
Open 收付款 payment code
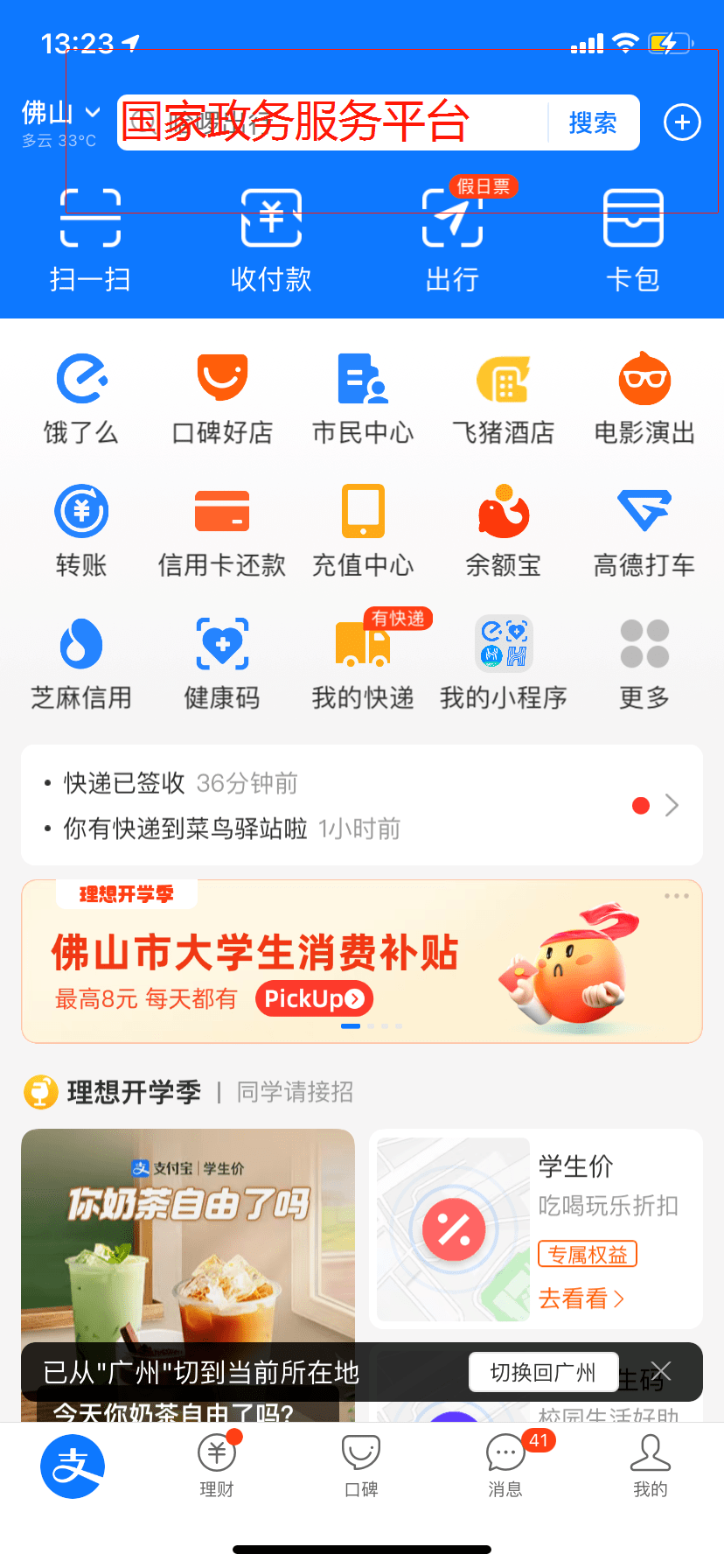(x=271, y=240)
